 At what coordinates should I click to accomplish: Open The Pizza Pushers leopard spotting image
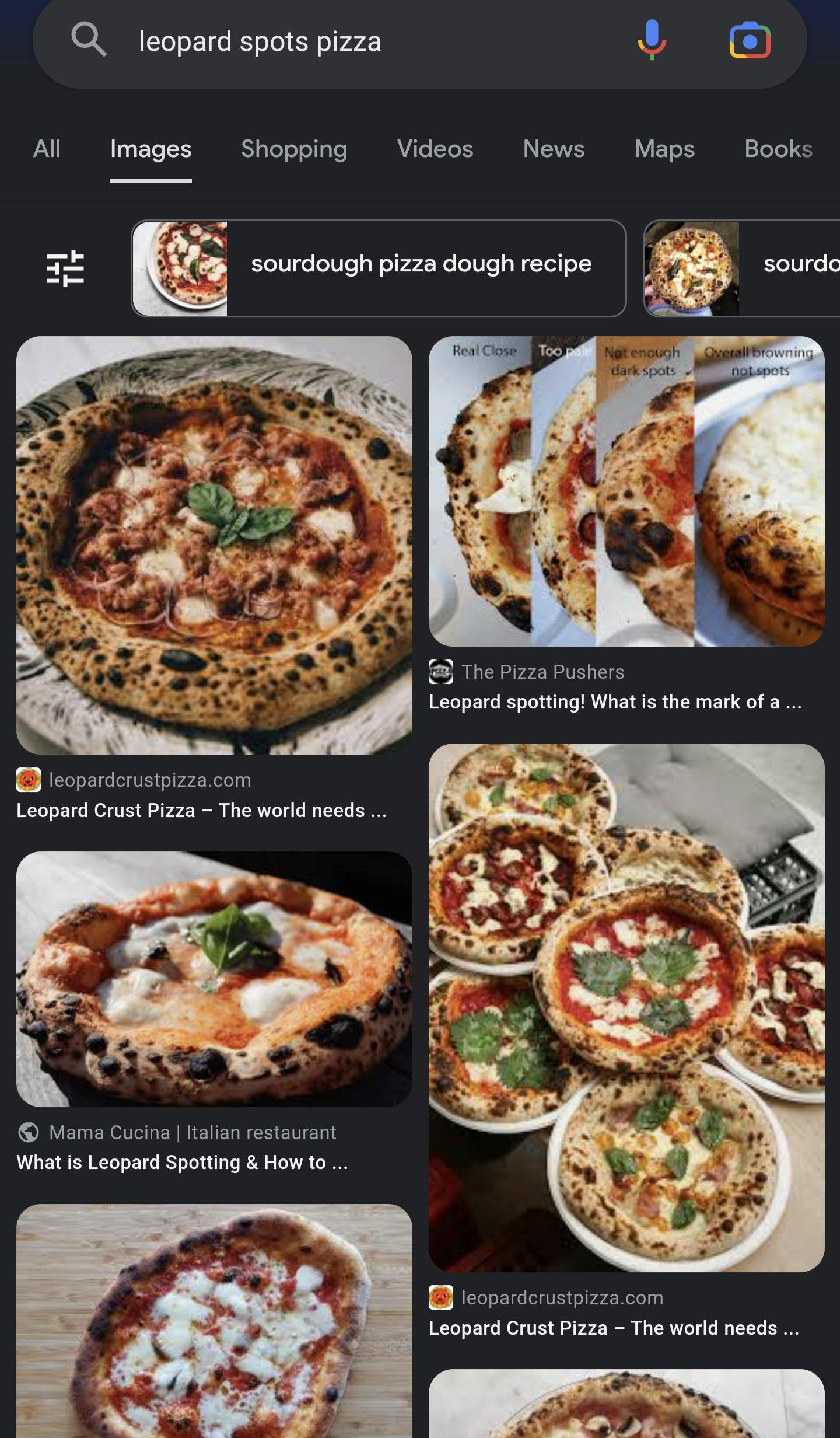(626, 491)
